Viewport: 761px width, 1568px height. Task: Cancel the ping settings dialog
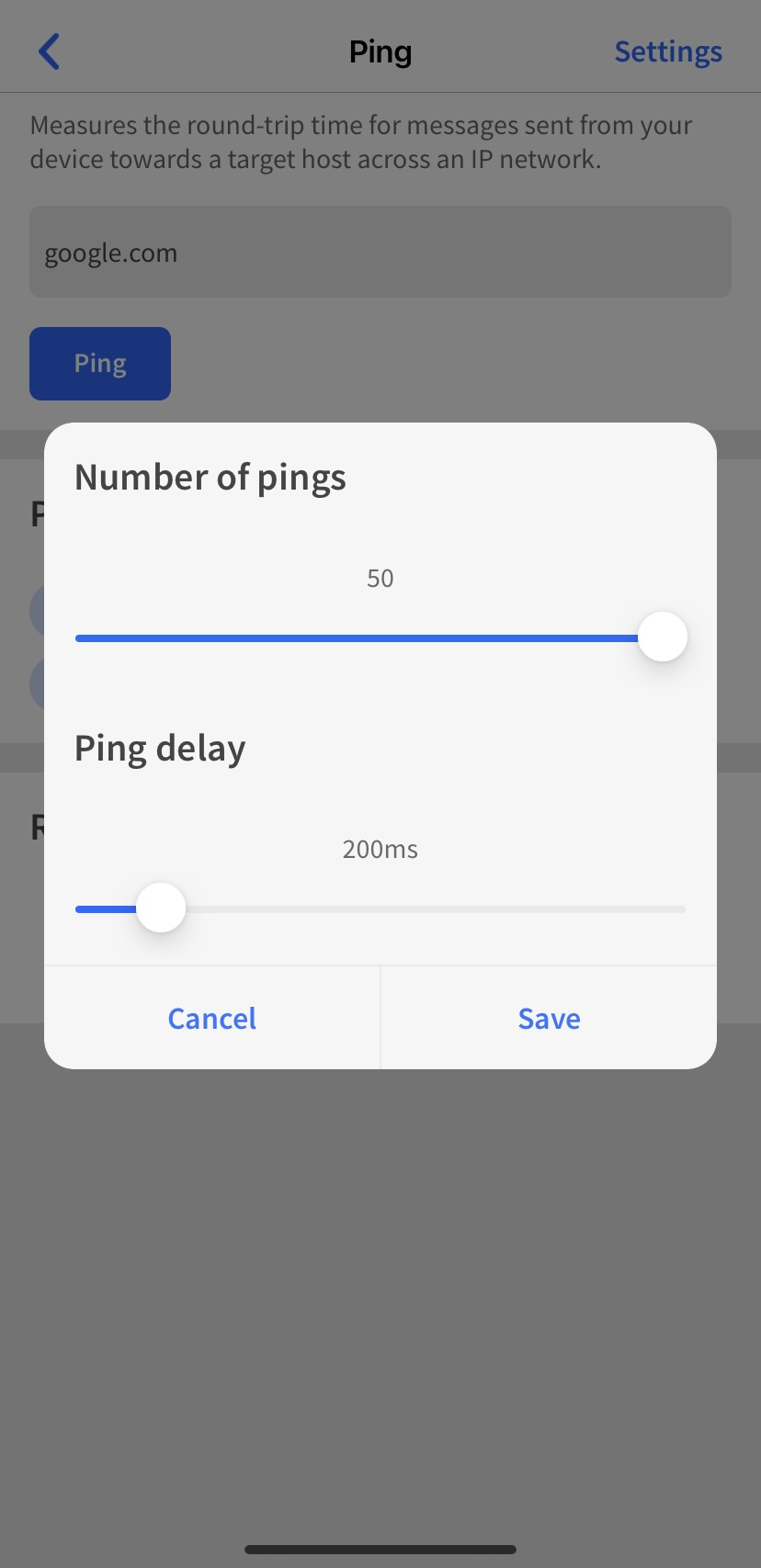pos(211,1018)
